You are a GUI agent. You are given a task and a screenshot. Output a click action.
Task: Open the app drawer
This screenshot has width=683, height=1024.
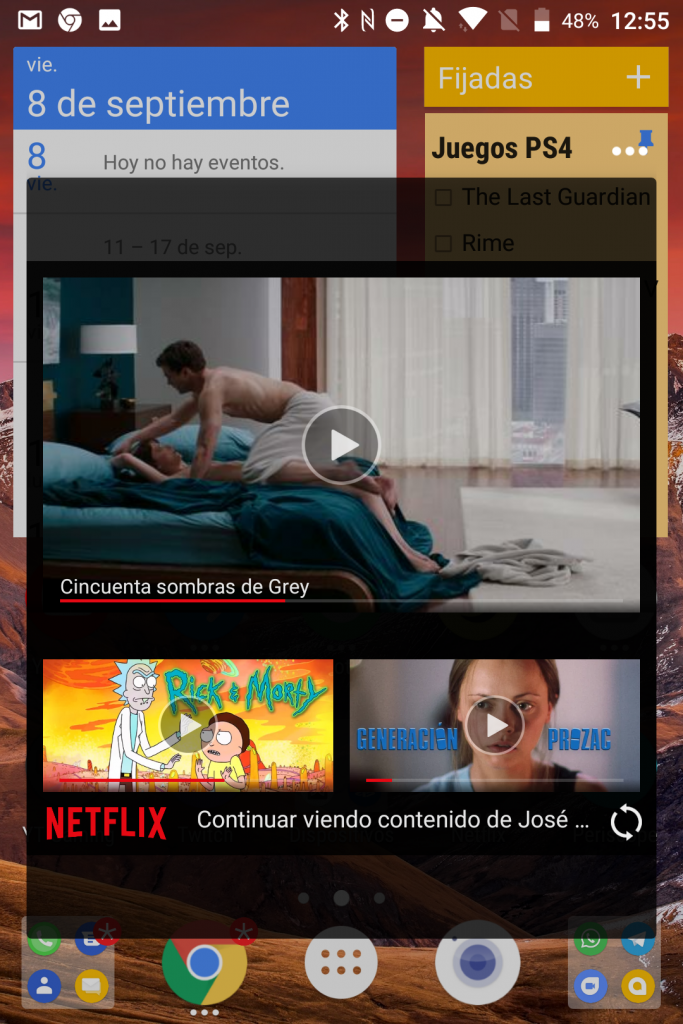pos(341,962)
